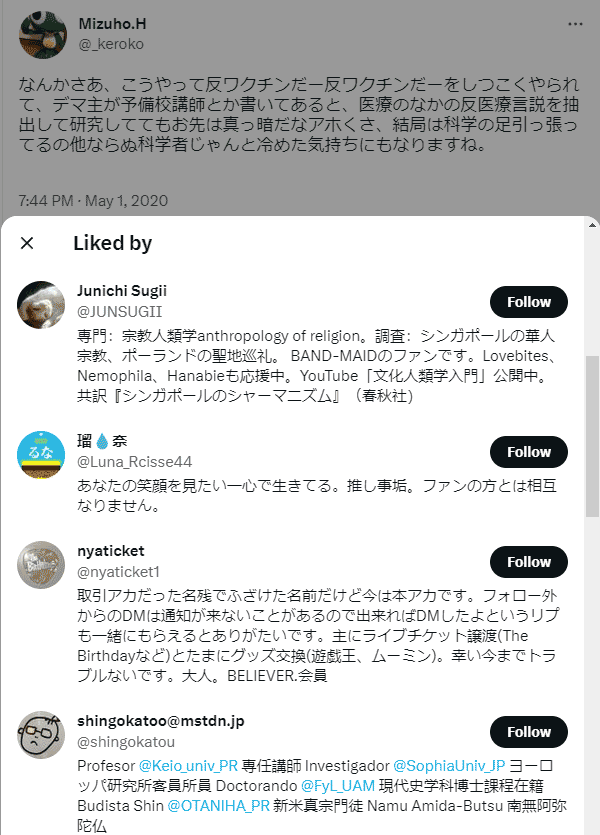The width and height of the screenshot is (600, 835).
Task: Follow the @Luna_Rcisse44 account
Action: coord(528,452)
